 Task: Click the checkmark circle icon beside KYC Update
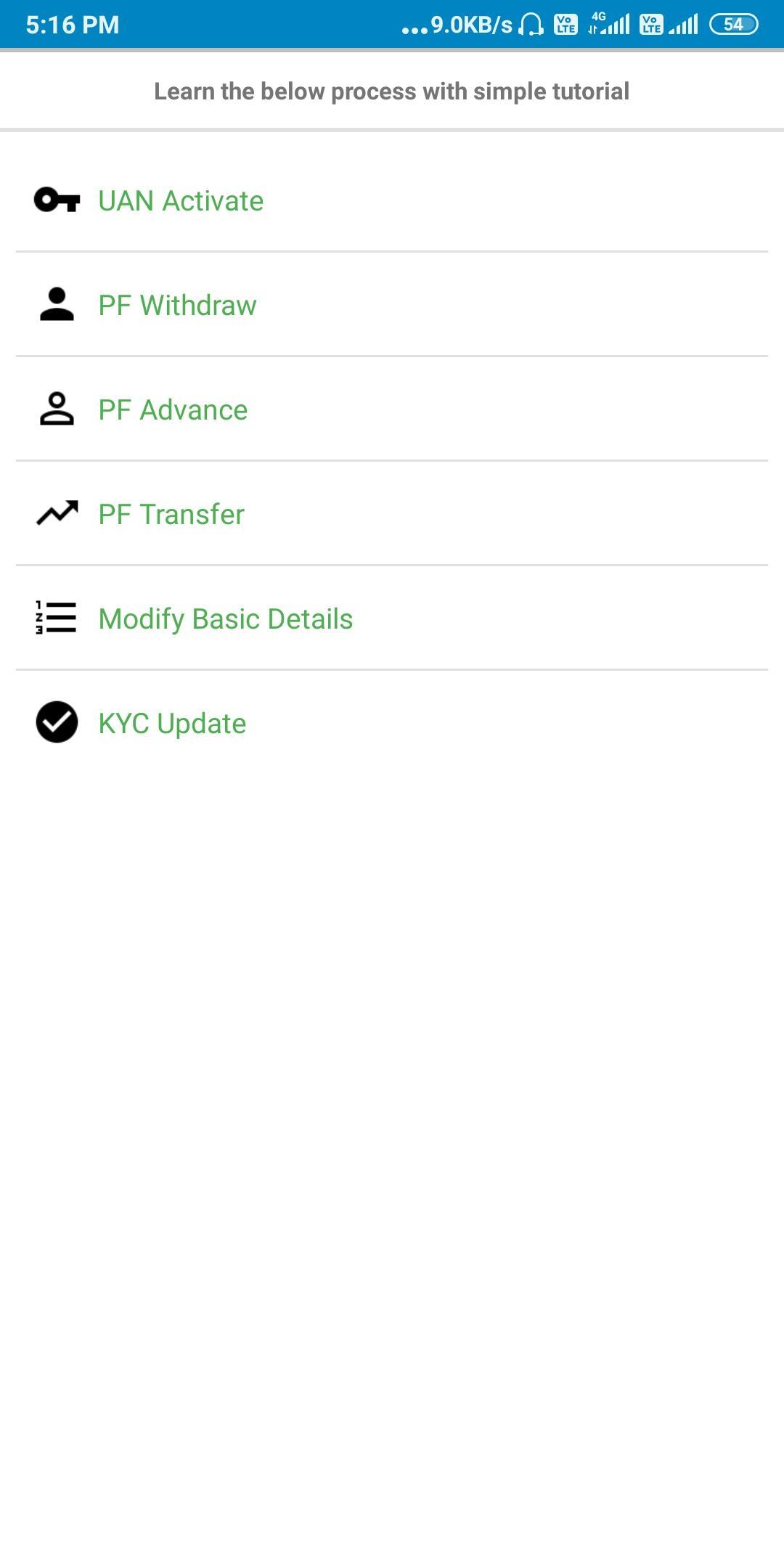point(57,723)
